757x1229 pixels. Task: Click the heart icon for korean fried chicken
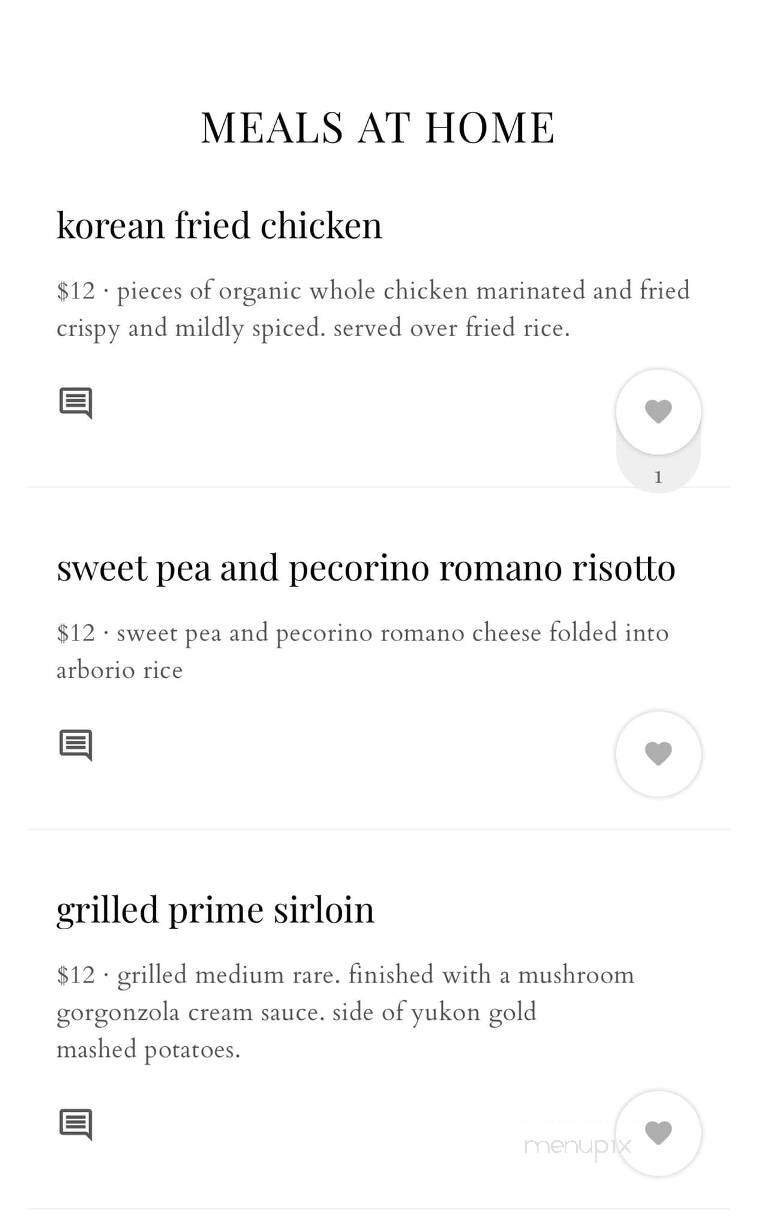click(x=658, y=411)
